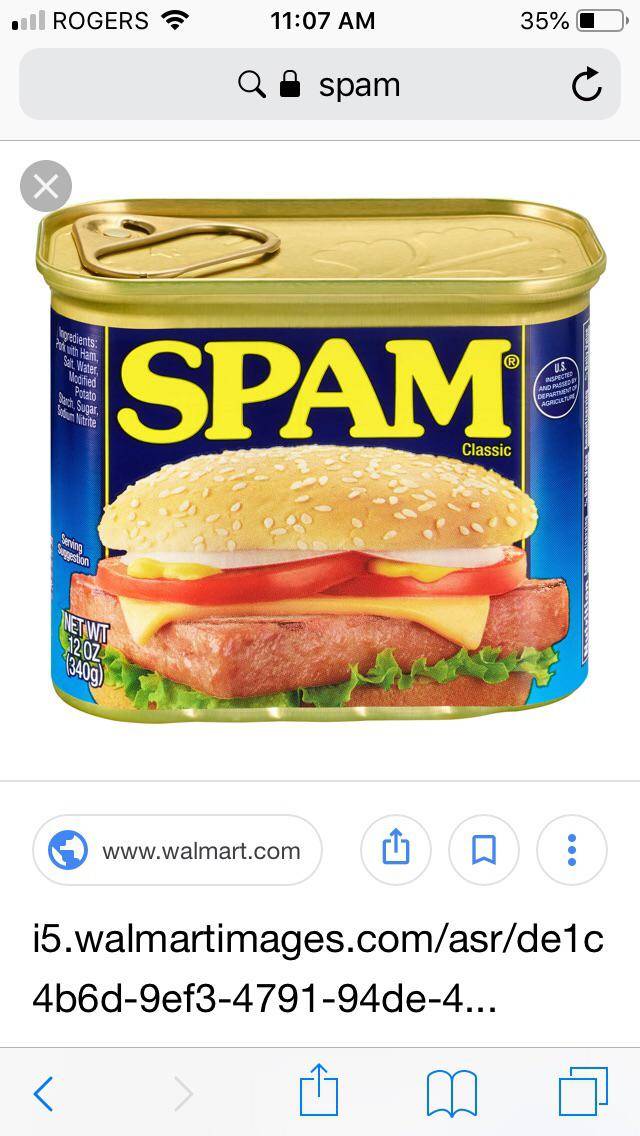Image resolution: width=640 pixels, height=1136 pixels.
Task: Save the image with the bookmark icon
Action: tap(484, 850)
